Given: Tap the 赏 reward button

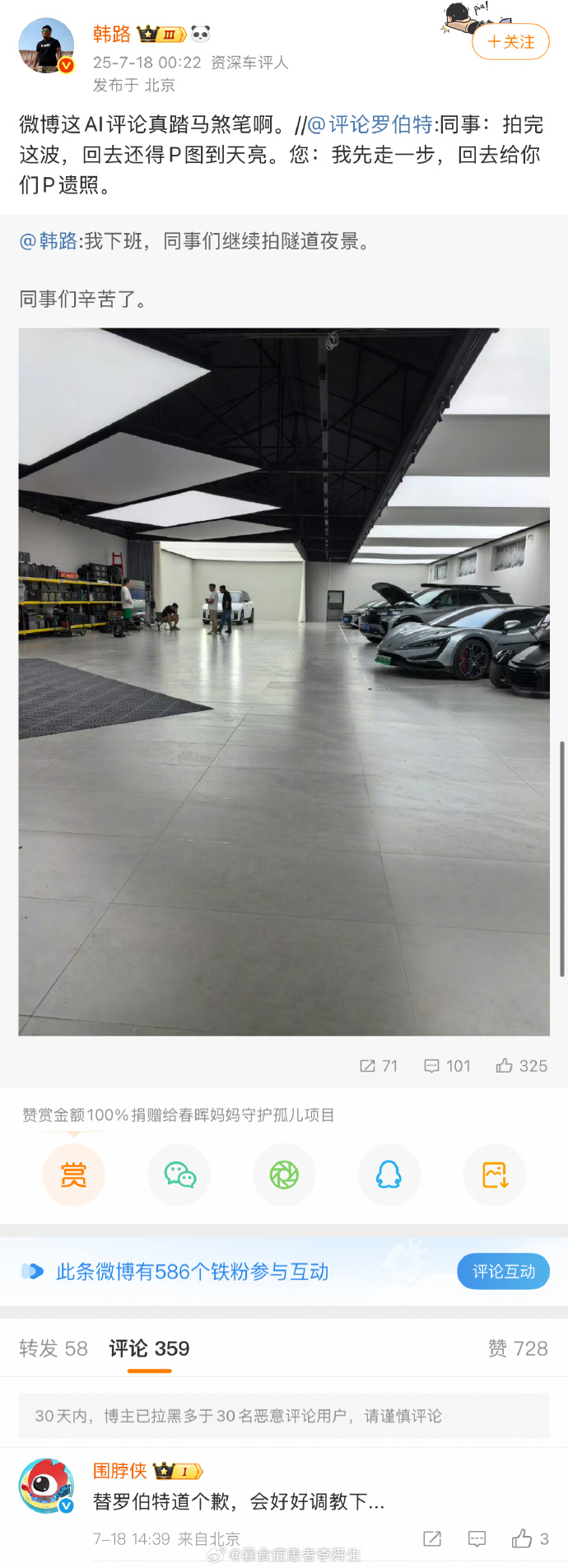Looking at the screenshot, I should pos(73,1175).
